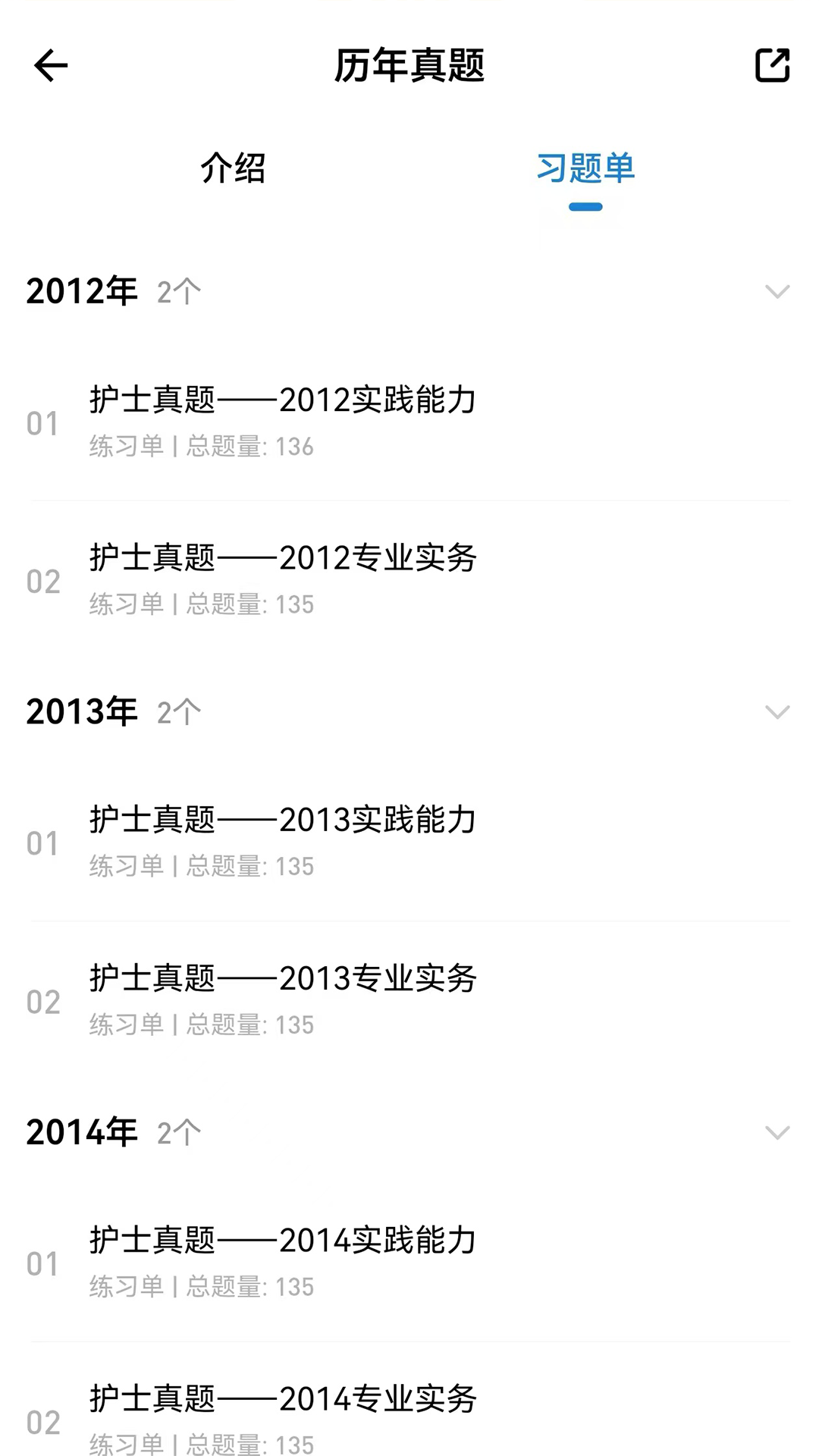Click the 历年真题 title
The image size is (819, 1456).
coord(409,66)
